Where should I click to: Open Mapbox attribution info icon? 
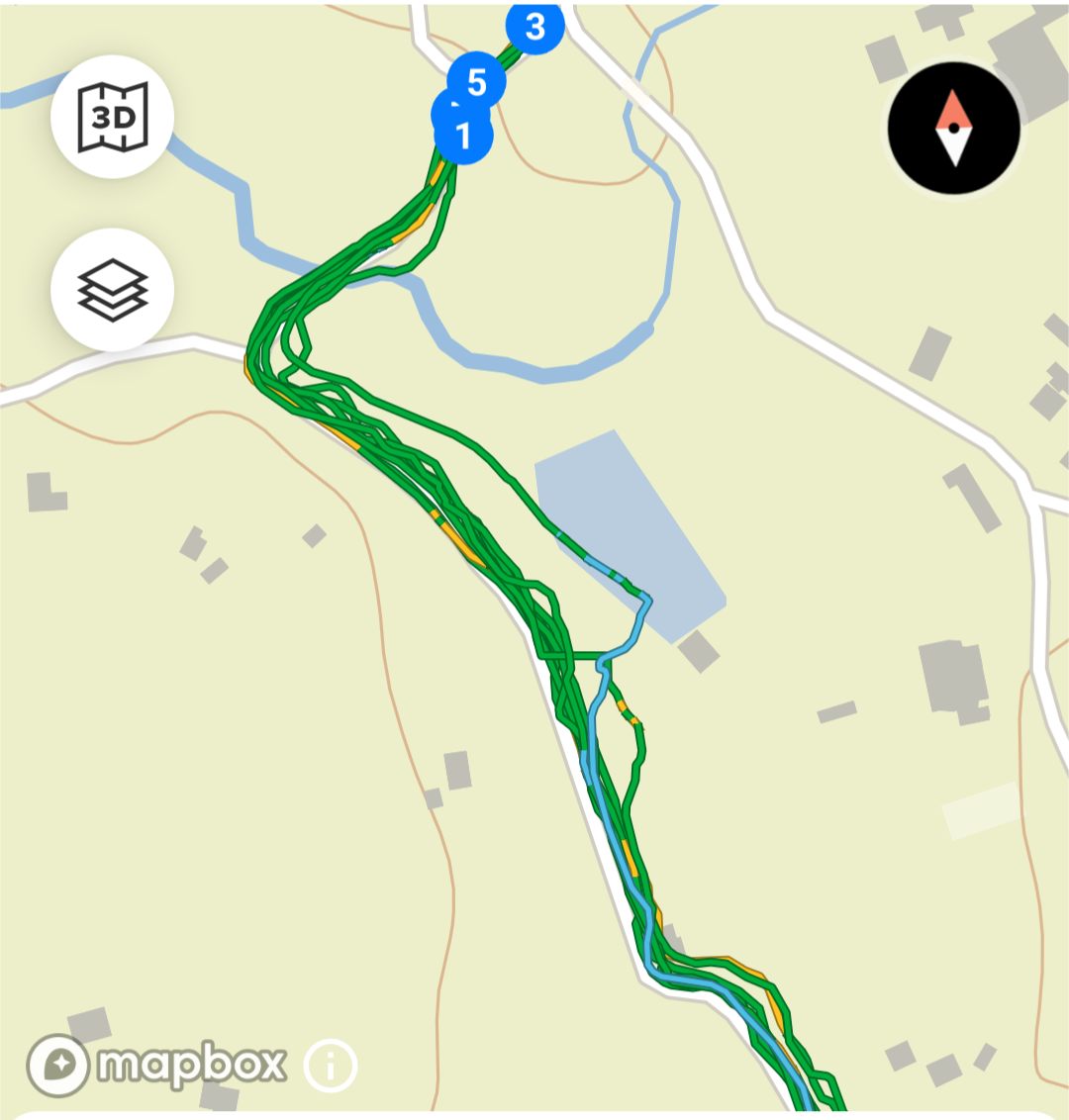tap(331, 1067)
